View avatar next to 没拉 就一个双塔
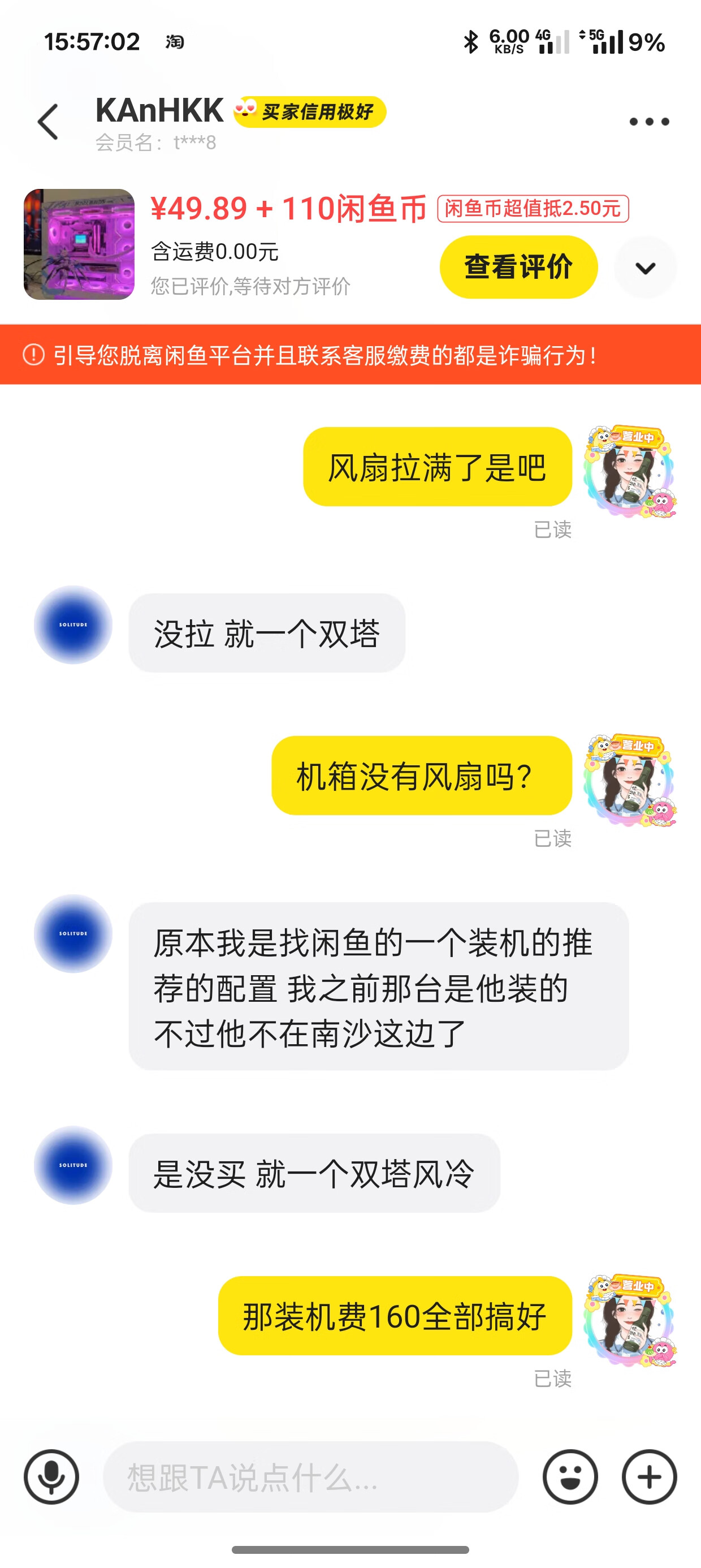 (73, 624)
